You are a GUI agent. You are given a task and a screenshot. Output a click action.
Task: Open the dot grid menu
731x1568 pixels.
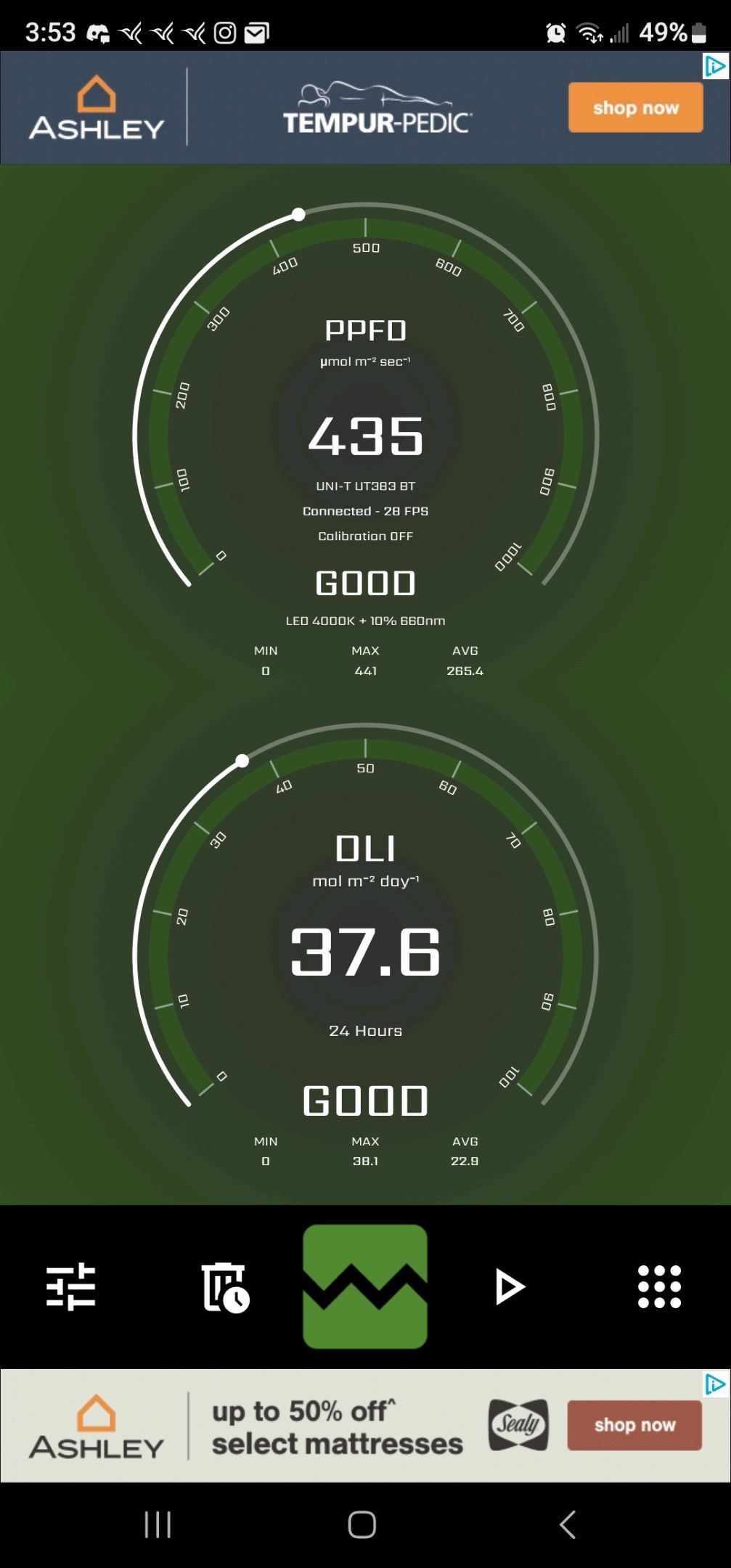pos(659,1286)
